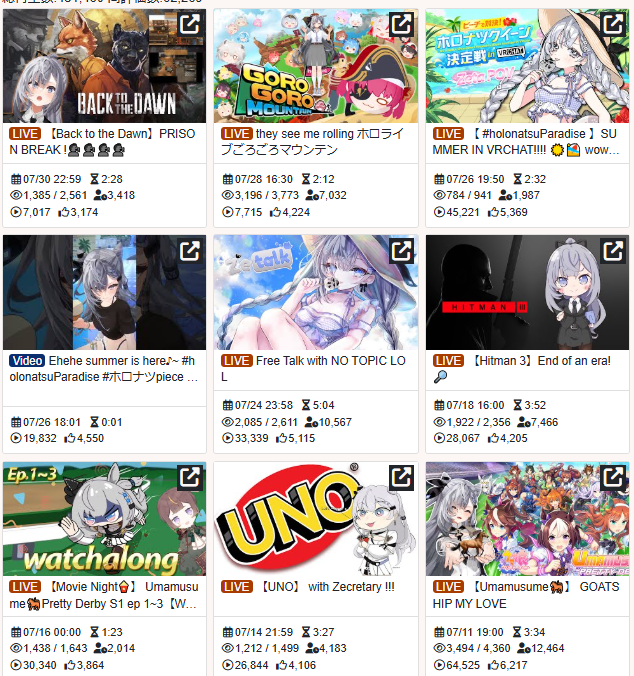Image resolution: width=634 pixels, height=676 pixels.
Task: Open external link on Ehehe summer video
Action: pyautogui.click(x=190, y=252)
